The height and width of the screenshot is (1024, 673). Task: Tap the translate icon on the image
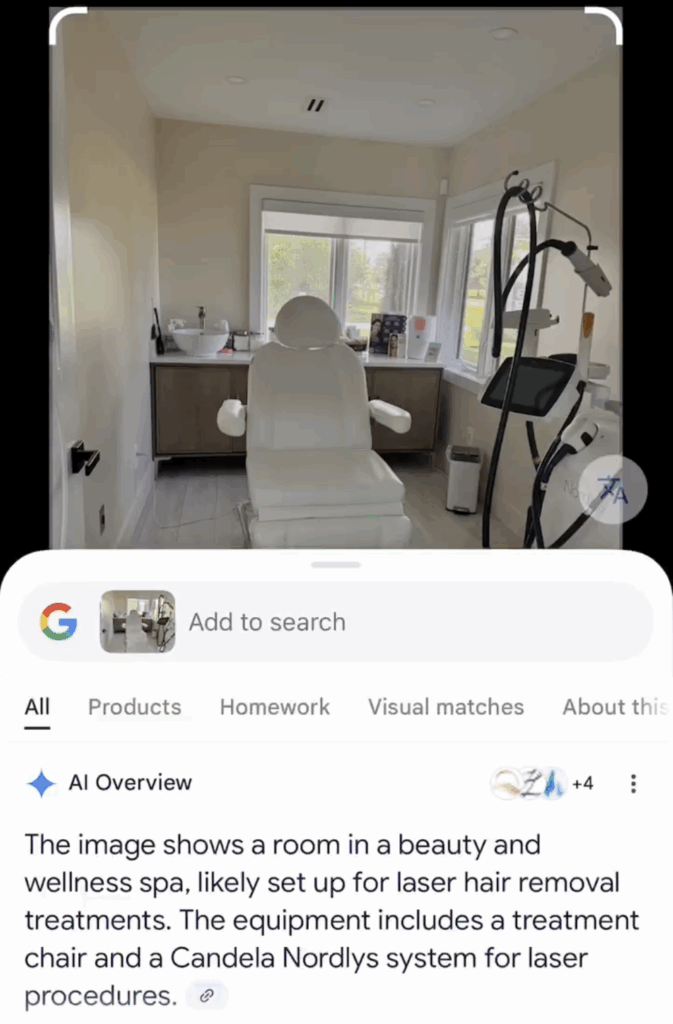(x=612, y=490)
